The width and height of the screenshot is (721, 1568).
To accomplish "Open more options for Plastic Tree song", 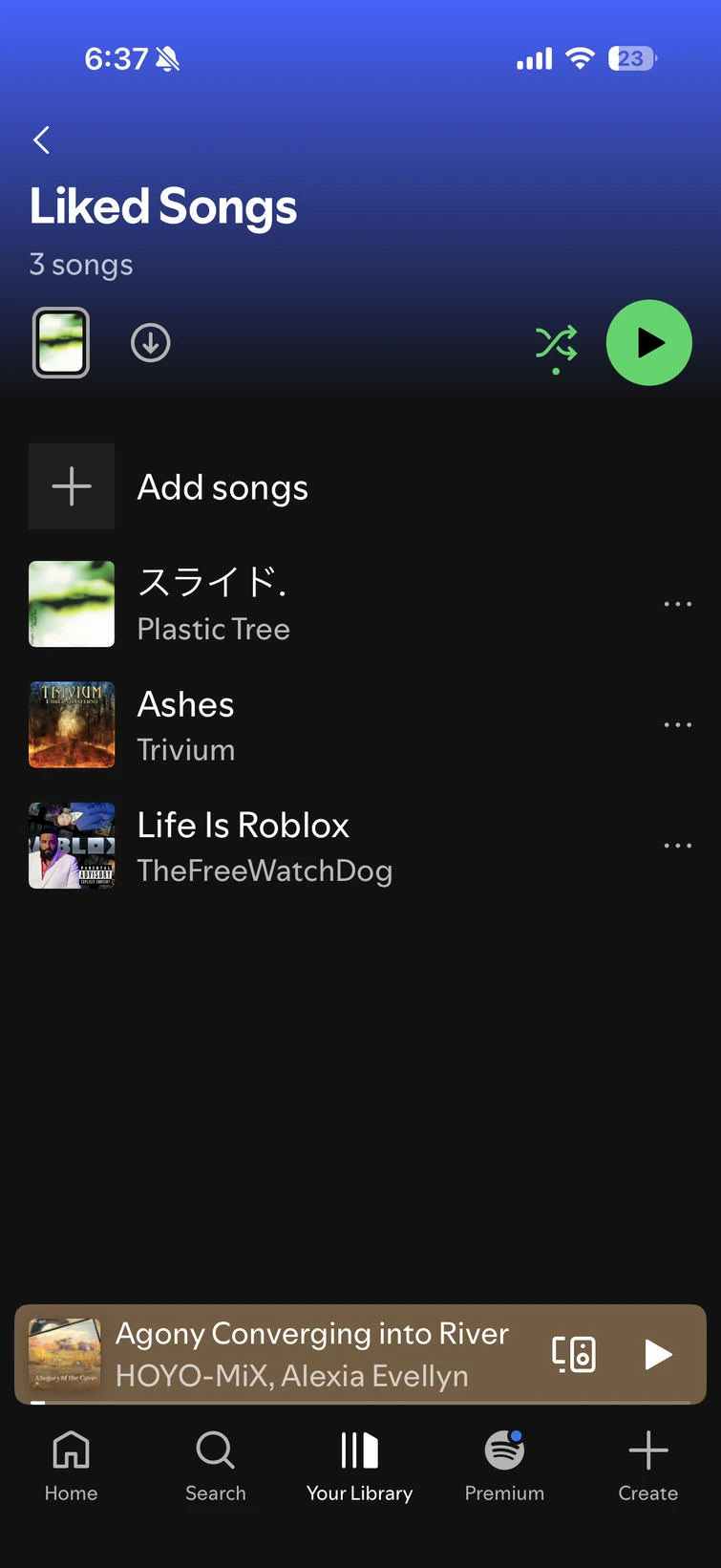I will [x=678, y=604].
